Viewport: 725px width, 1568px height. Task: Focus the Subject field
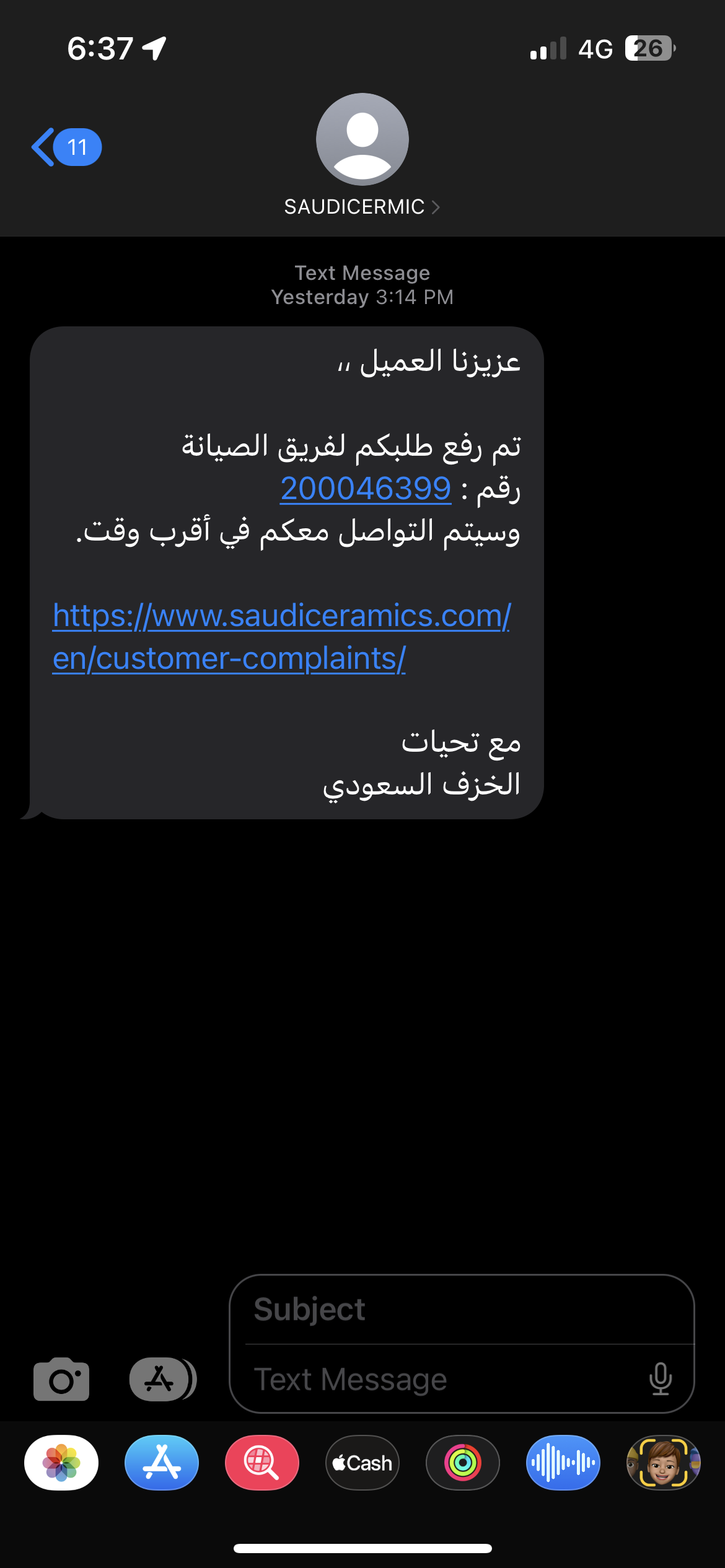click(x=462, y=1309)
